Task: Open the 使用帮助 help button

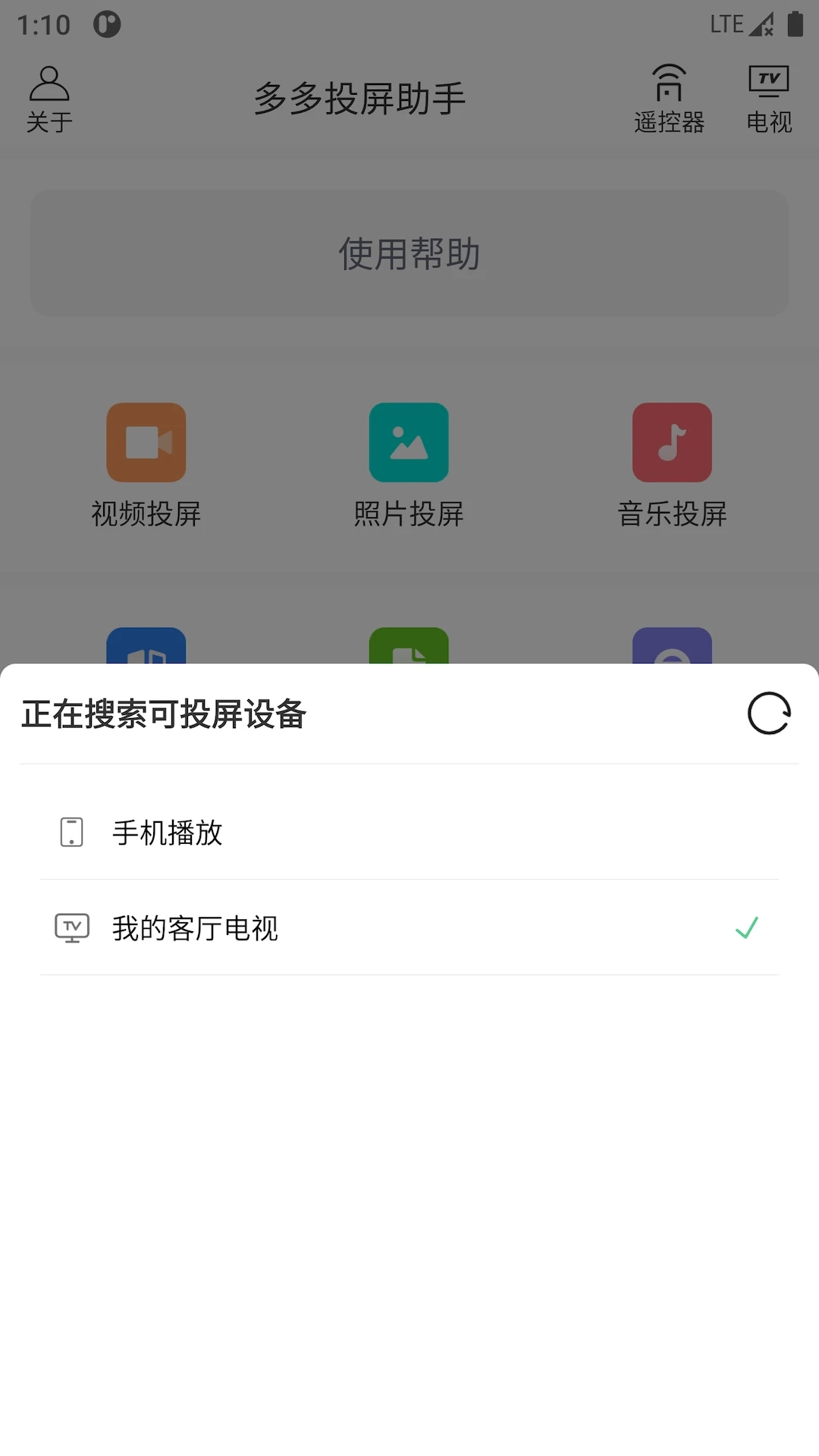Action: coord(409,253)
